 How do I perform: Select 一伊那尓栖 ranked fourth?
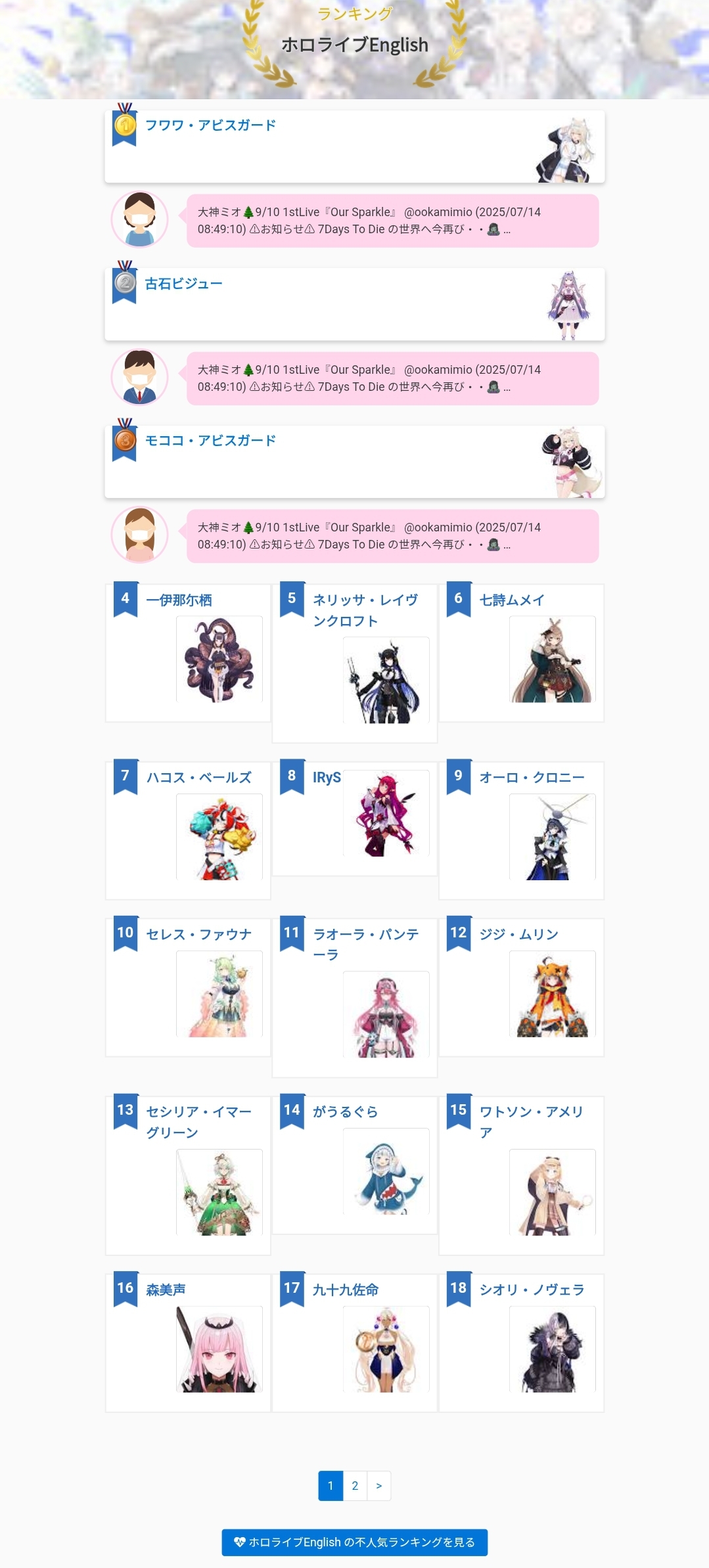click(188, 653)
